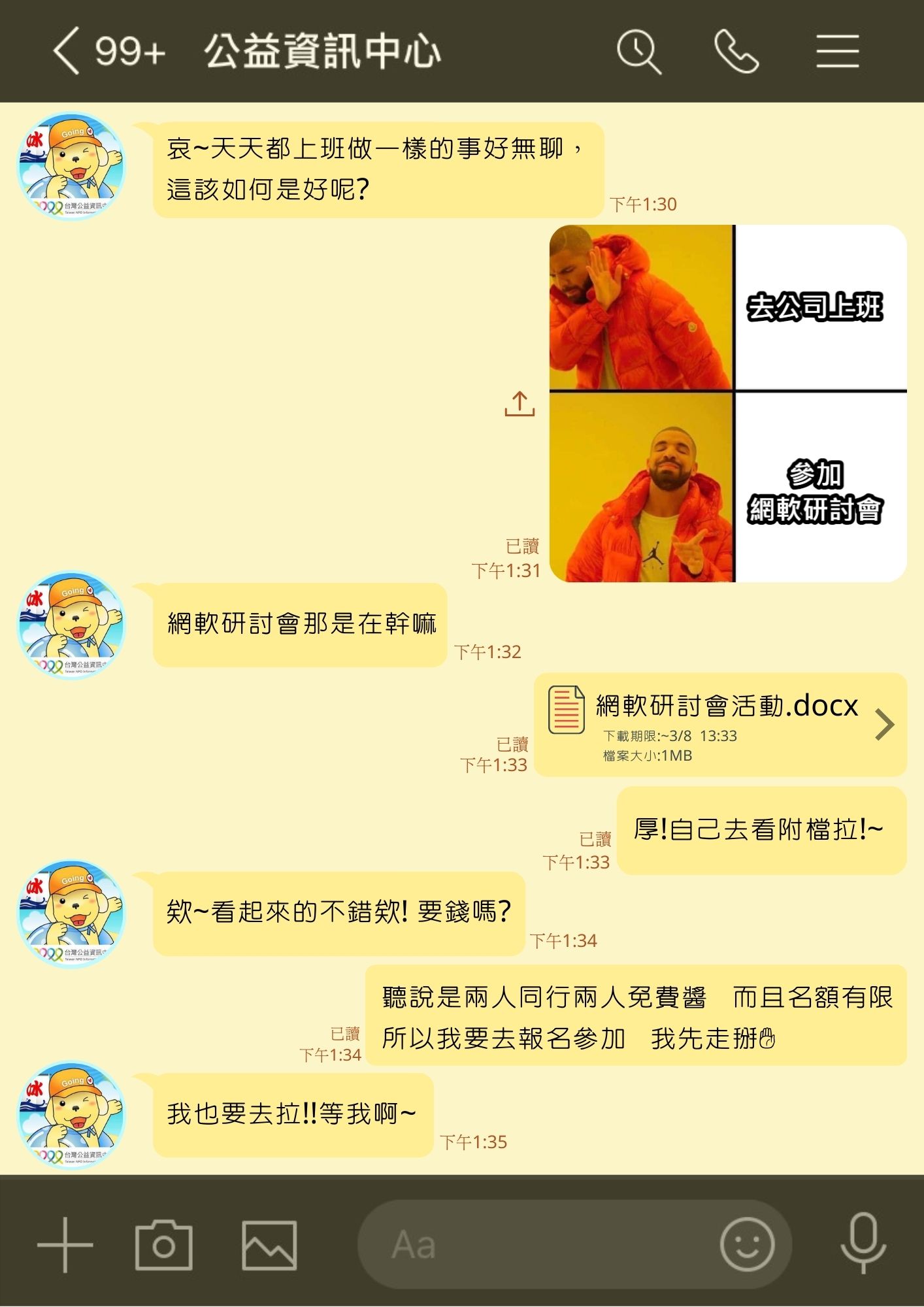Open the 網軟研討會活動.docx file
924x1307 pixels.
[720, 724]
